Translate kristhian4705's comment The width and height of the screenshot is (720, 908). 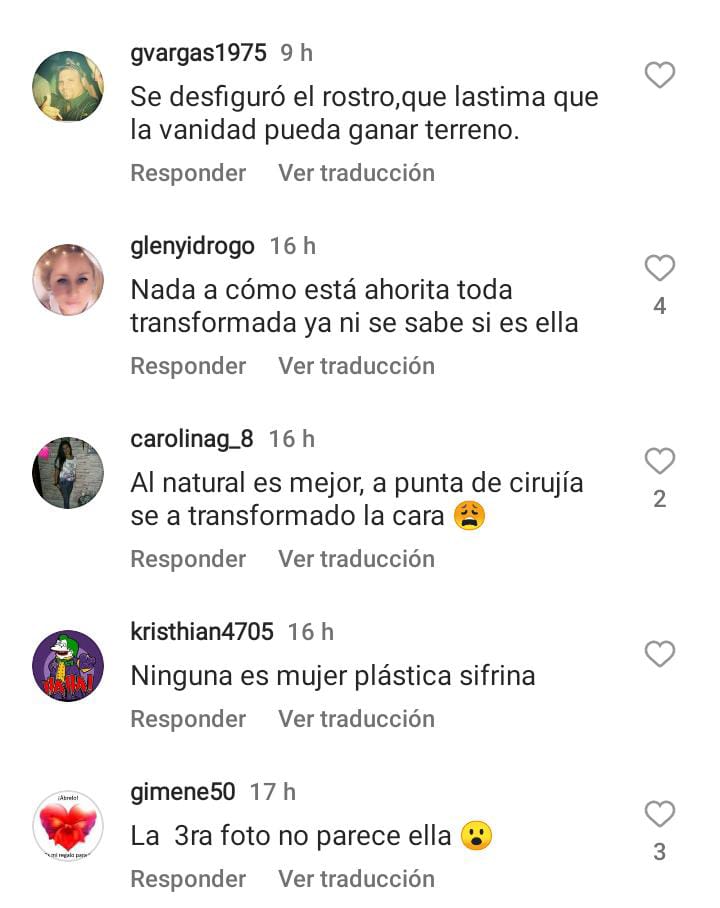pyautogui.click(x=356, y=719)
